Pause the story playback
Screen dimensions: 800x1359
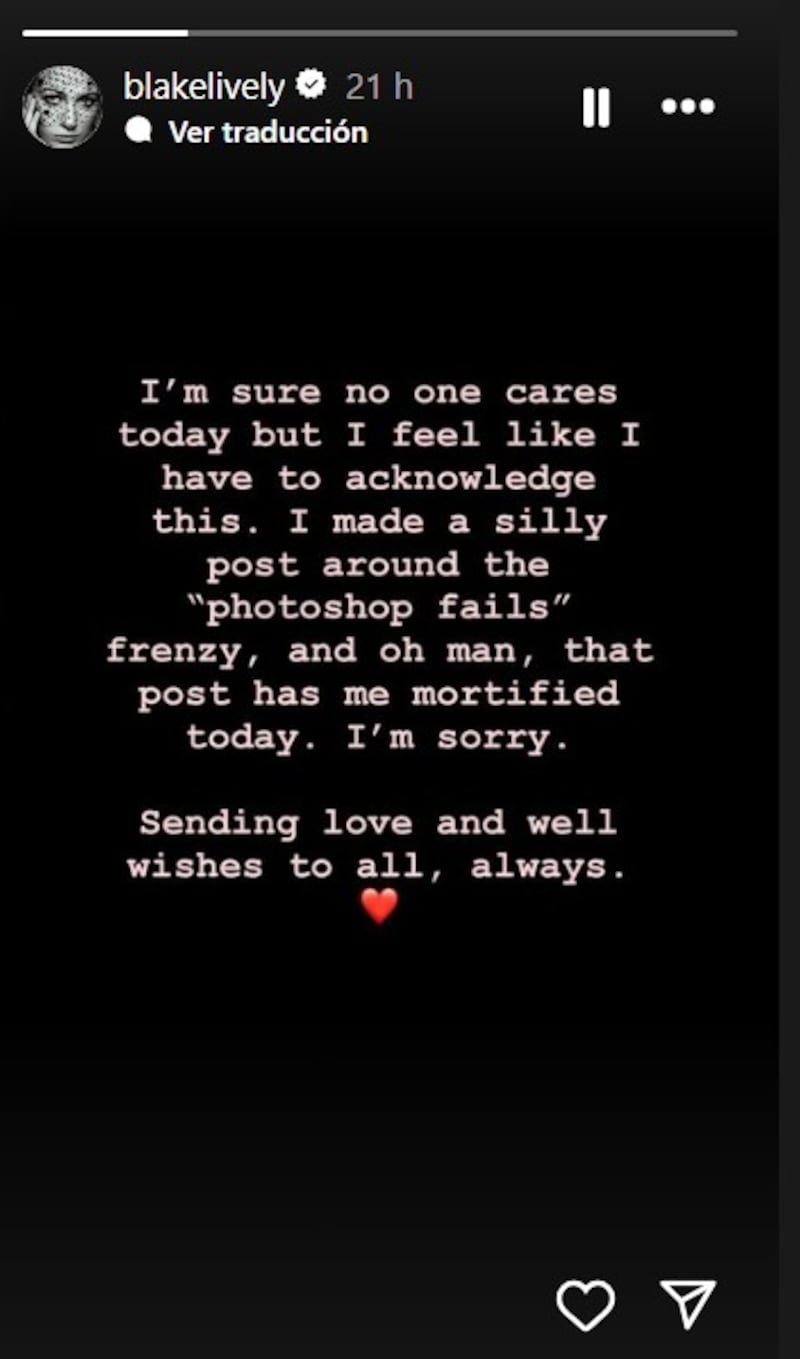[596, 107]
